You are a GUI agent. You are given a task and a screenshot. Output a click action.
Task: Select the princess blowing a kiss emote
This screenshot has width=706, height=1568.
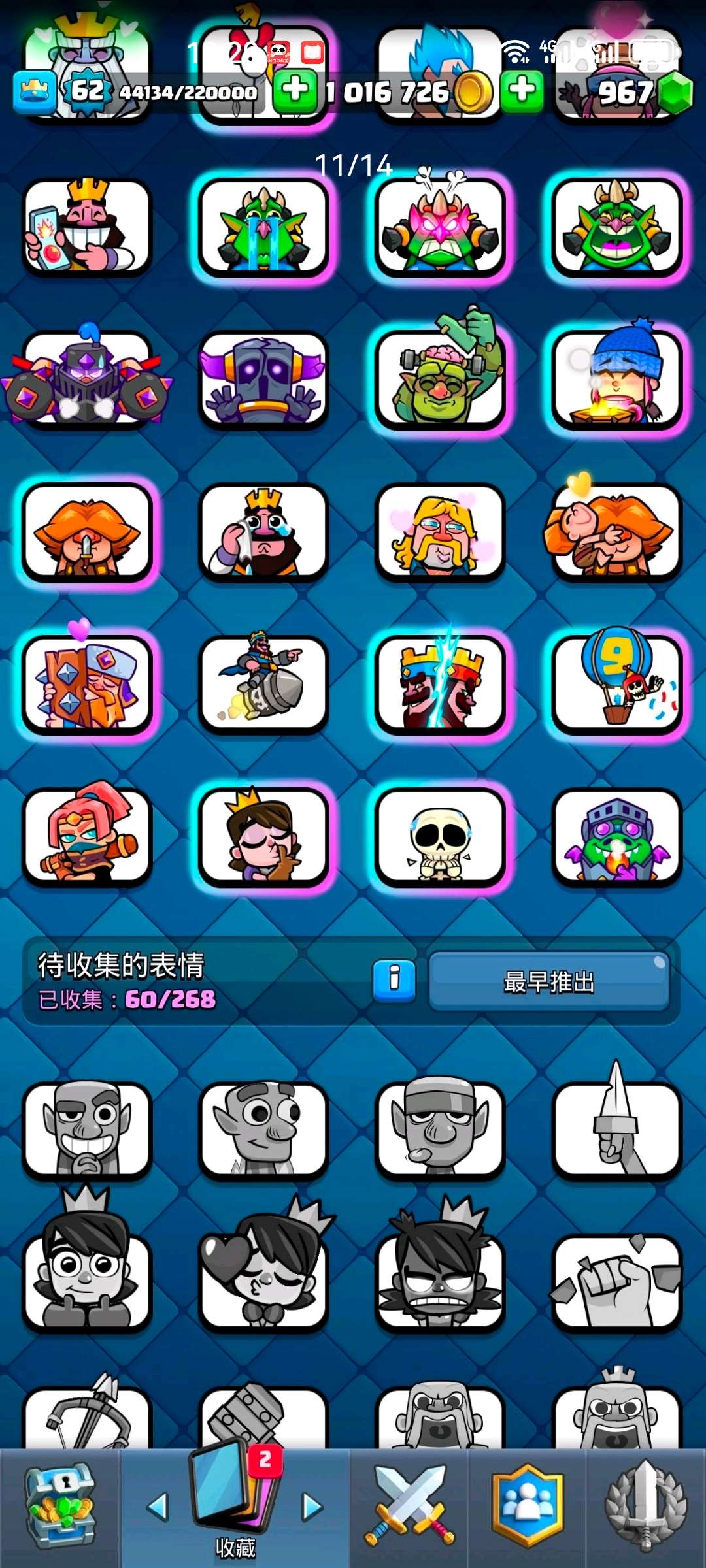[x=263, y=836]
